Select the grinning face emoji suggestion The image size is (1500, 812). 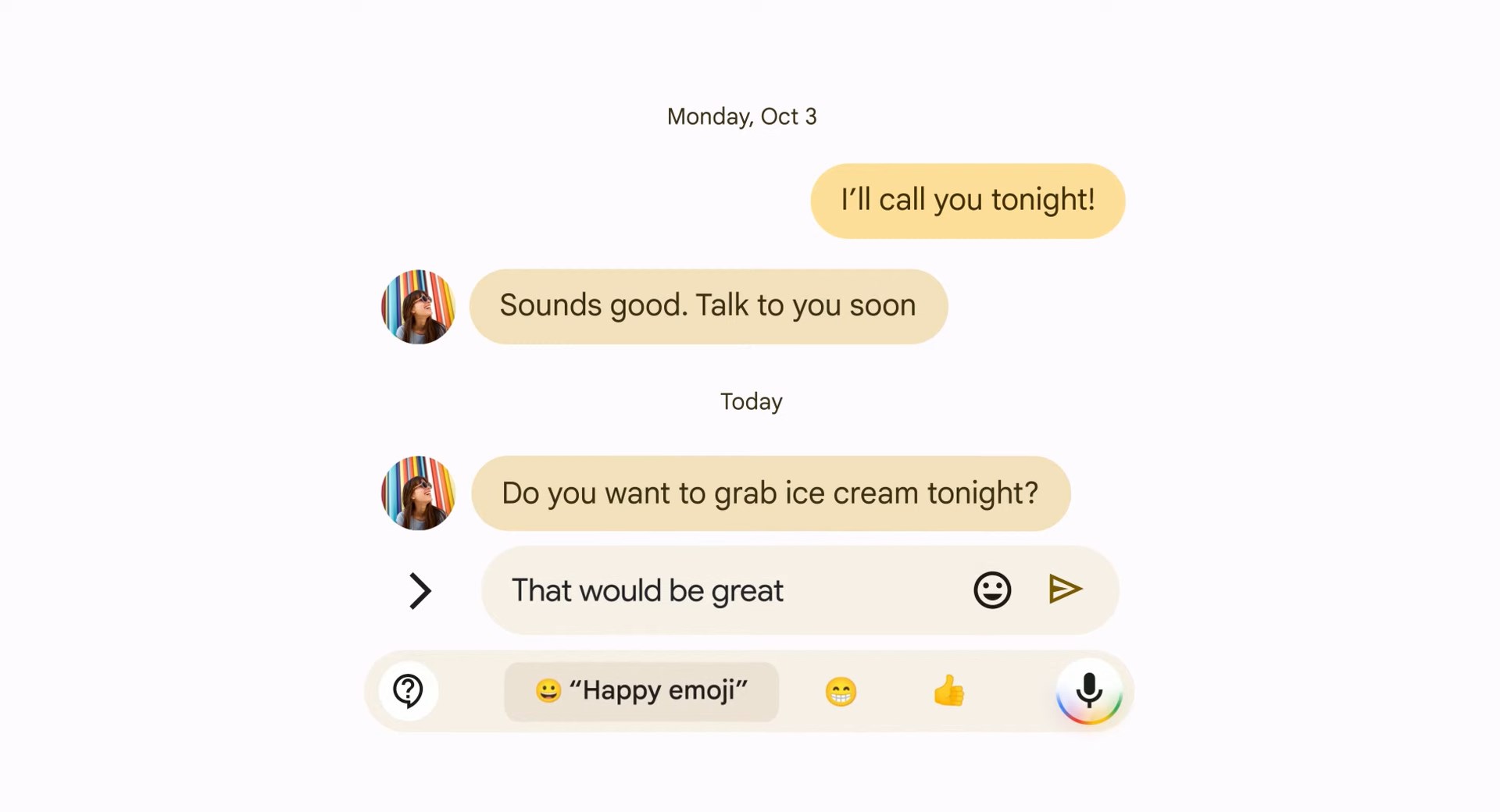[841, 692]
